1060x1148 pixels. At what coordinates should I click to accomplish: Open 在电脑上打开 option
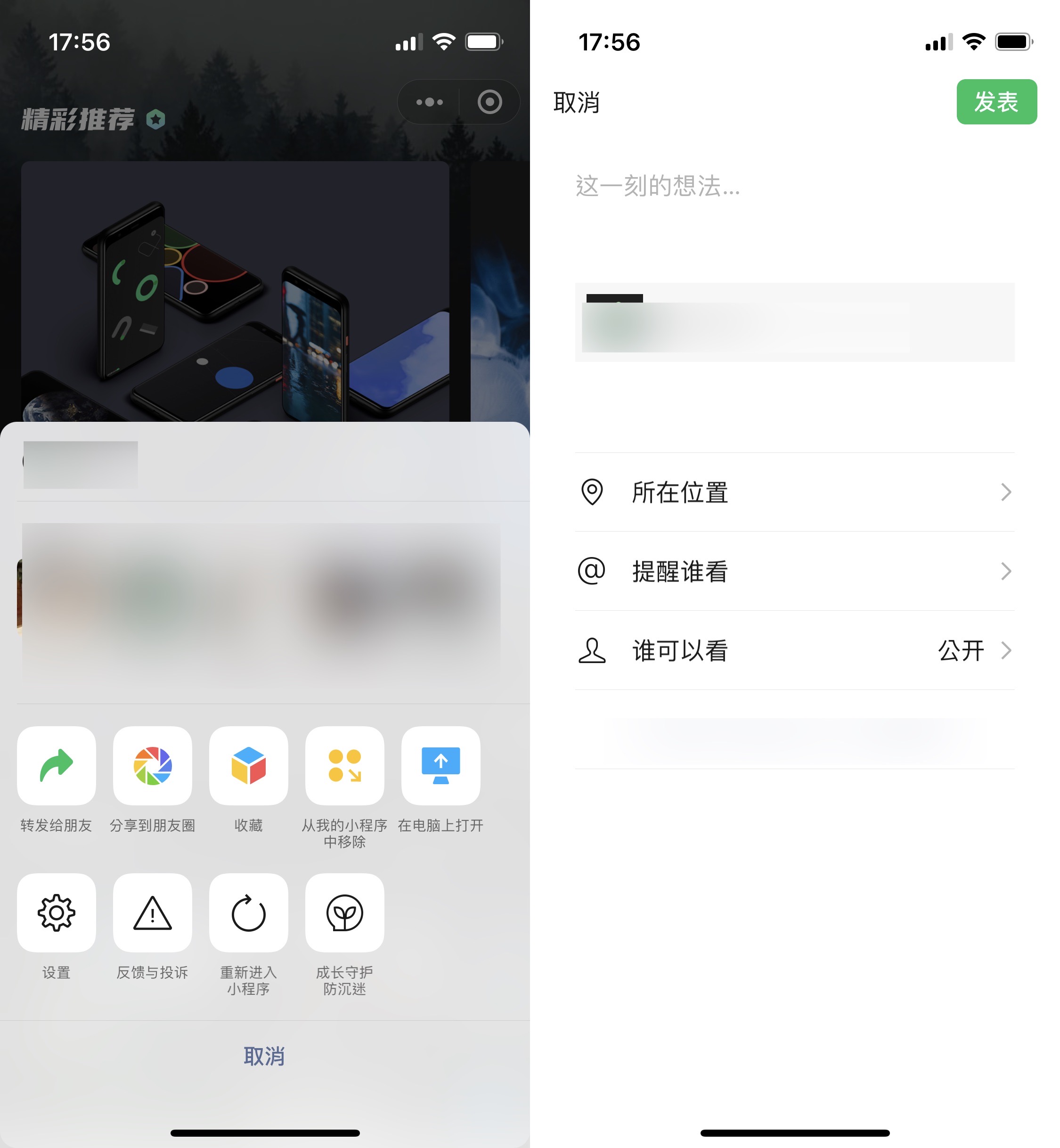point(440,765)
